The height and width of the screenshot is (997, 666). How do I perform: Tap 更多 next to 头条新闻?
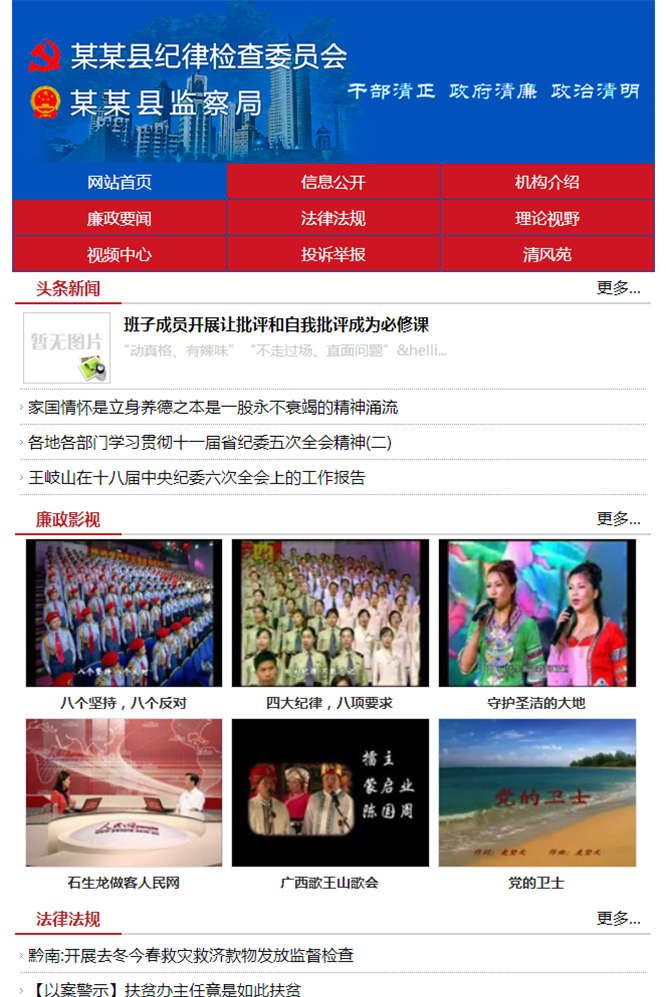[618, 288]
